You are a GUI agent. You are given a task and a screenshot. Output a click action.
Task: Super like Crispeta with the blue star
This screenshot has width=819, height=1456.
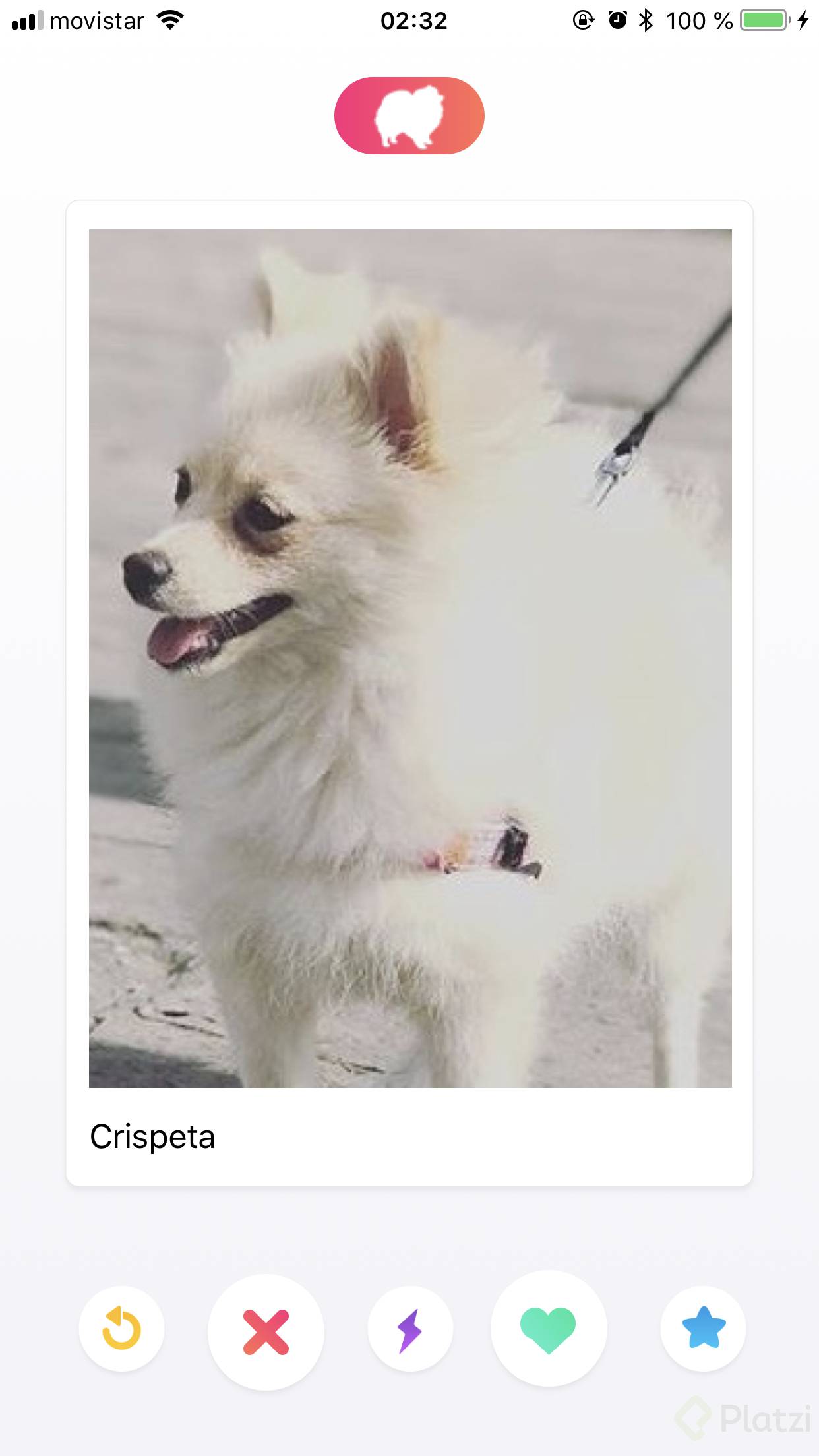click(703, 1329)
